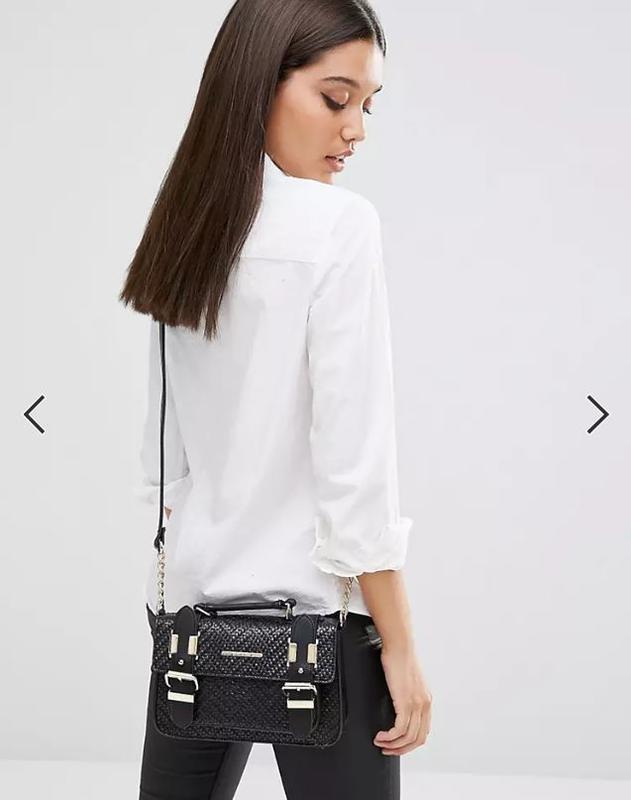This screenshot has width=631, height=800.
Task: Show the next product photo
Action: (x=597, y=414)
